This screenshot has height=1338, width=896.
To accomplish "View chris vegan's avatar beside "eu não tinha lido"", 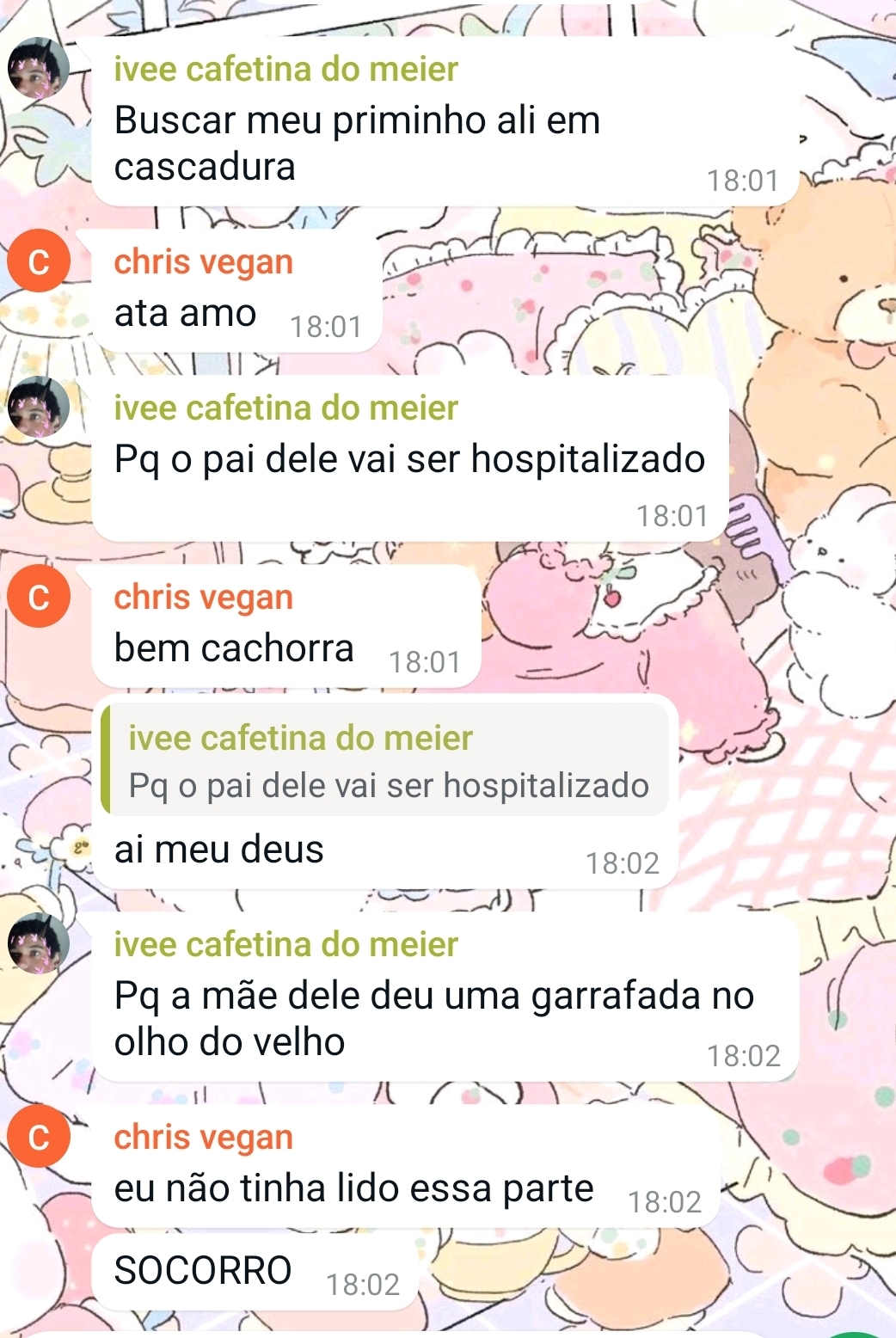I will click(39, 1136).
